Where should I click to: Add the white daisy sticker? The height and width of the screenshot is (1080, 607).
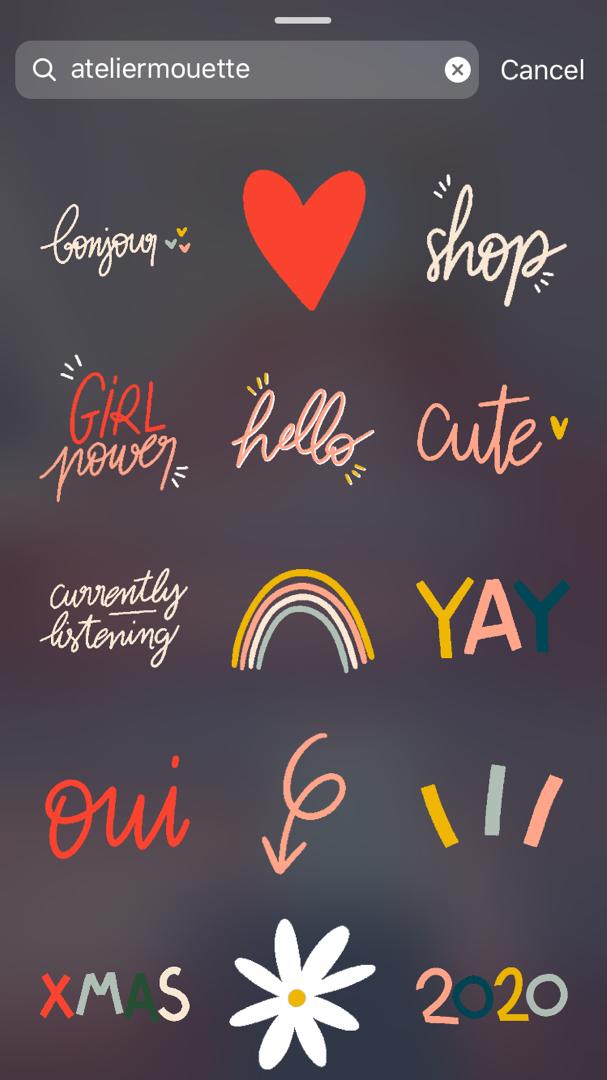pyautogui.click(x=303, y=995)
